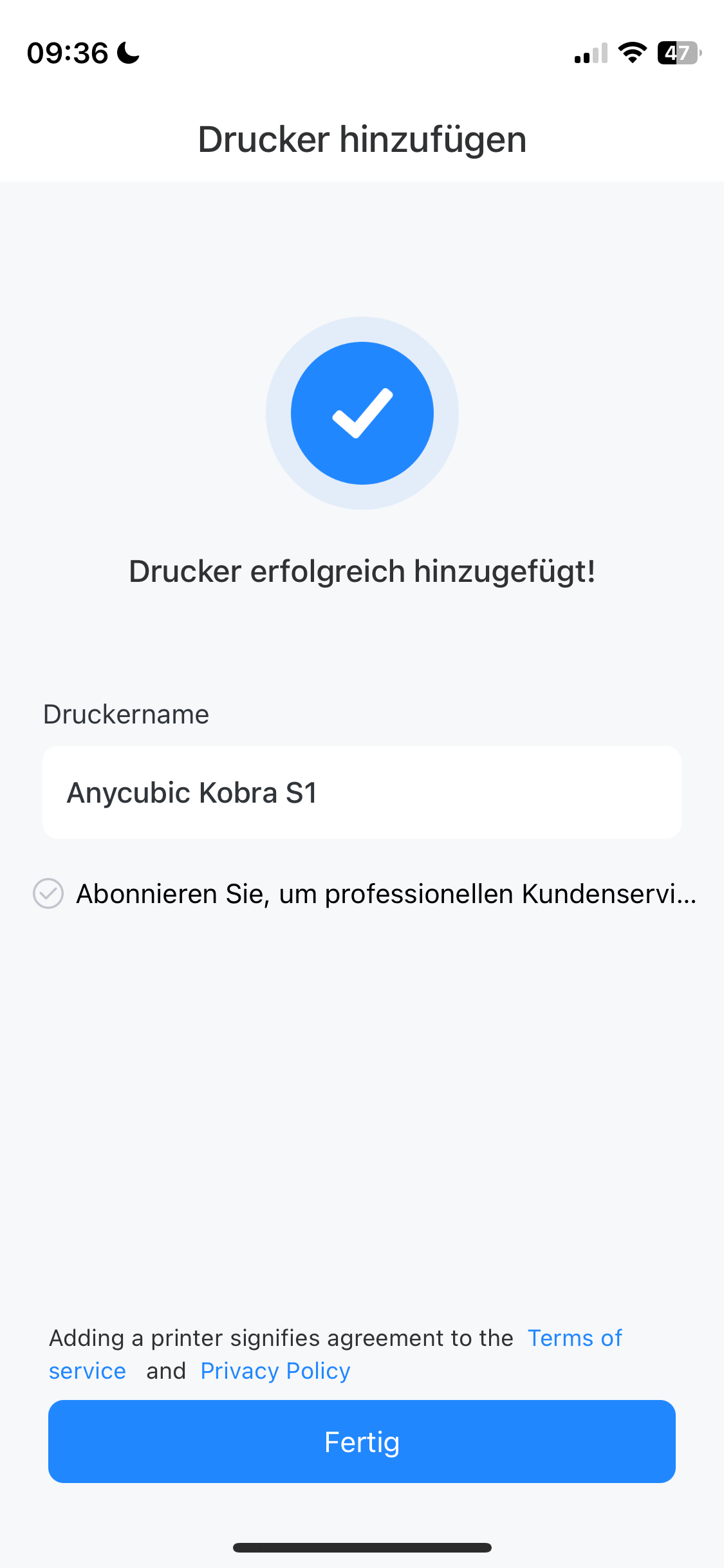This screenshot has height=1568, width=724.
Task: Open the Terms of service link
Action: [574, 1338]
